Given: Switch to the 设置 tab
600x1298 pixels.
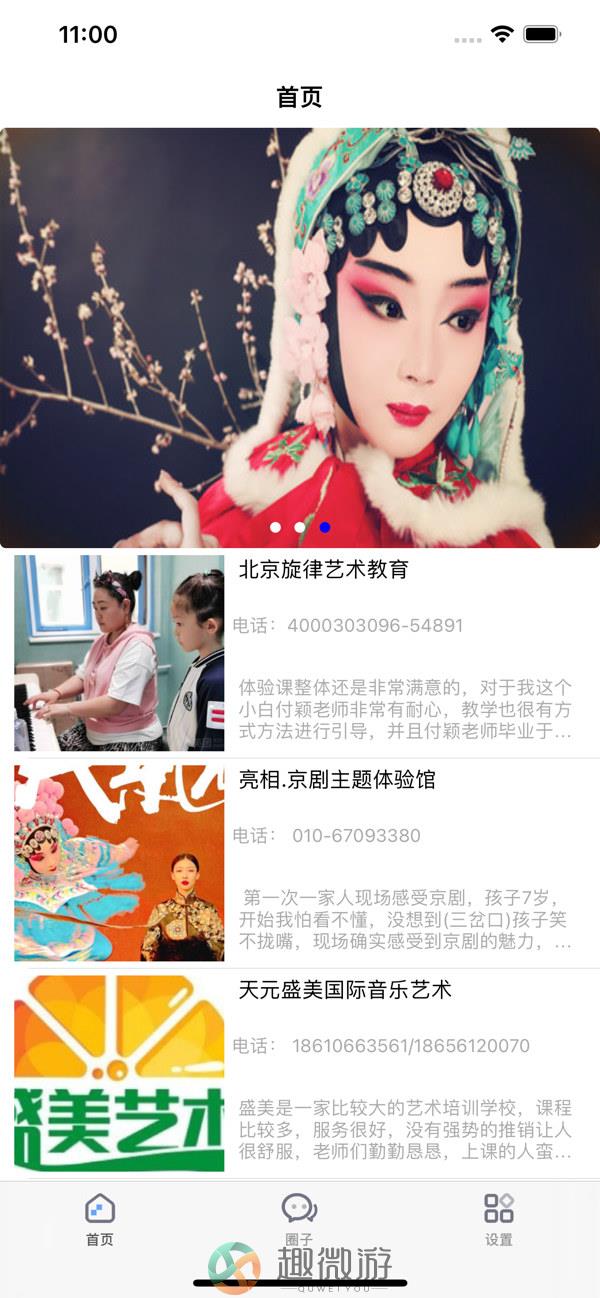Looking at the screenshot, I should [x=499, y=1218].
